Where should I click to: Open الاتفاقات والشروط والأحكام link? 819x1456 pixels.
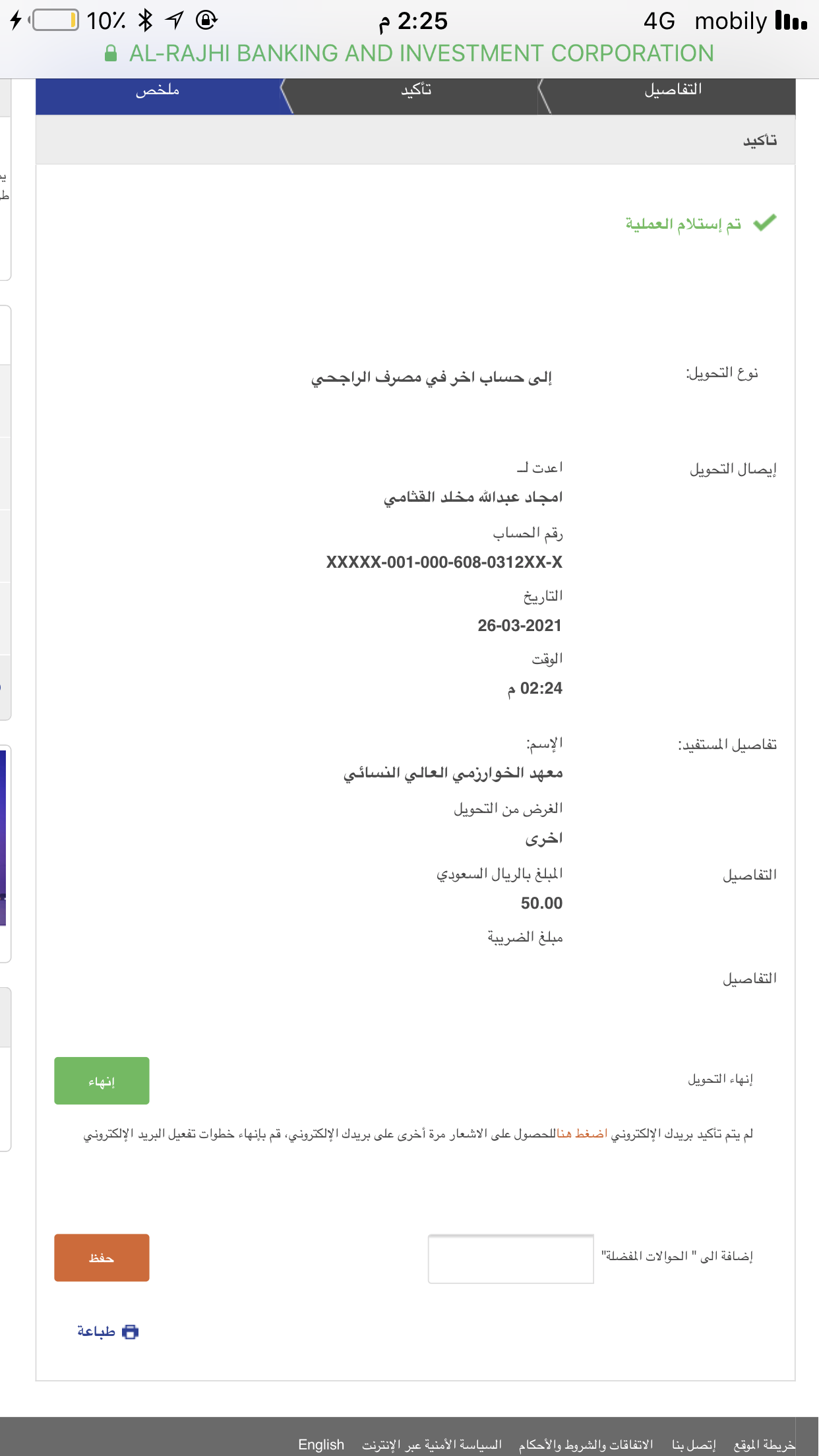tap(586, 1444)
